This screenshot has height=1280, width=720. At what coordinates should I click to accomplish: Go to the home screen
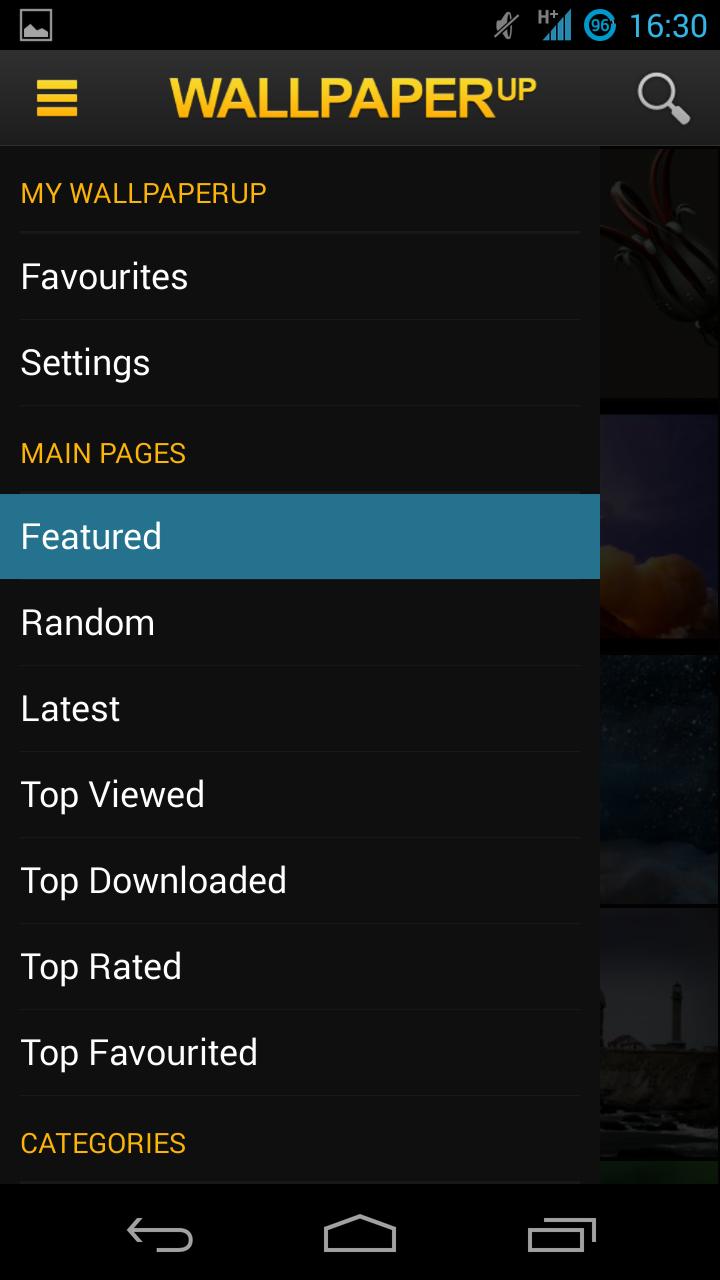pyautogui.click(x=360, y=1235)
